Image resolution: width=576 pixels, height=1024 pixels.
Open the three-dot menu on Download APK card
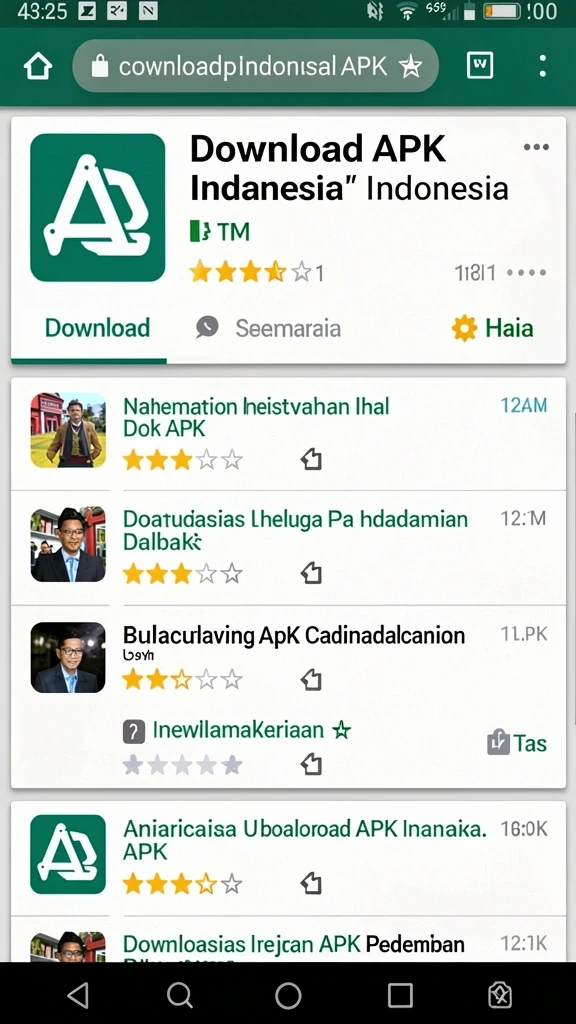click(536, 147)
